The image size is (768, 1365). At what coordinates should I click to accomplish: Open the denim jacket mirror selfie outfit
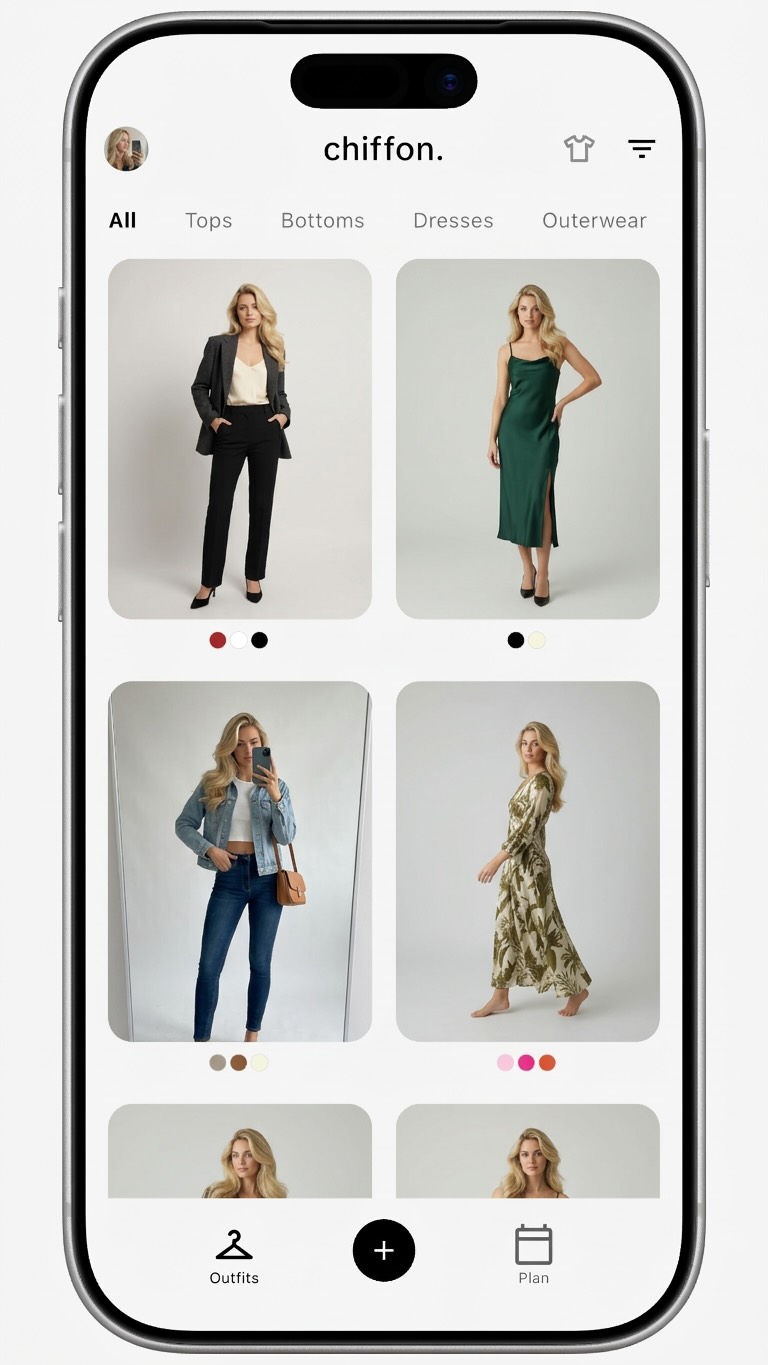(240, 861)
